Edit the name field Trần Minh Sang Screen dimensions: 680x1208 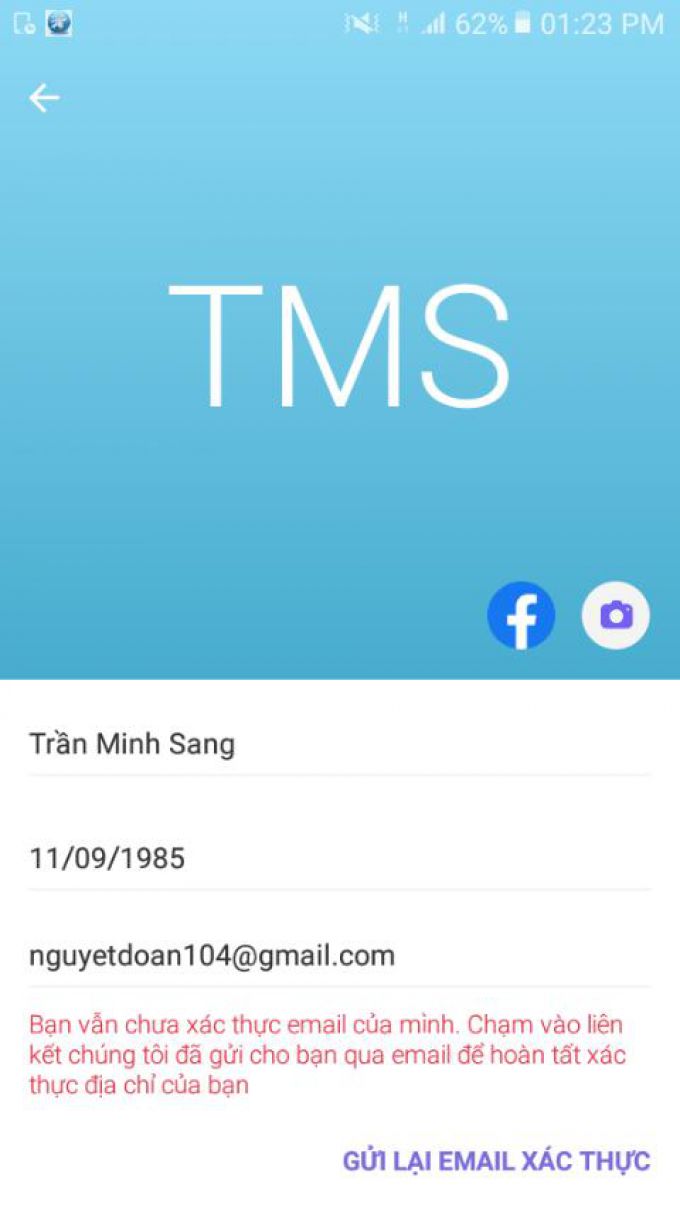point(338,744)
